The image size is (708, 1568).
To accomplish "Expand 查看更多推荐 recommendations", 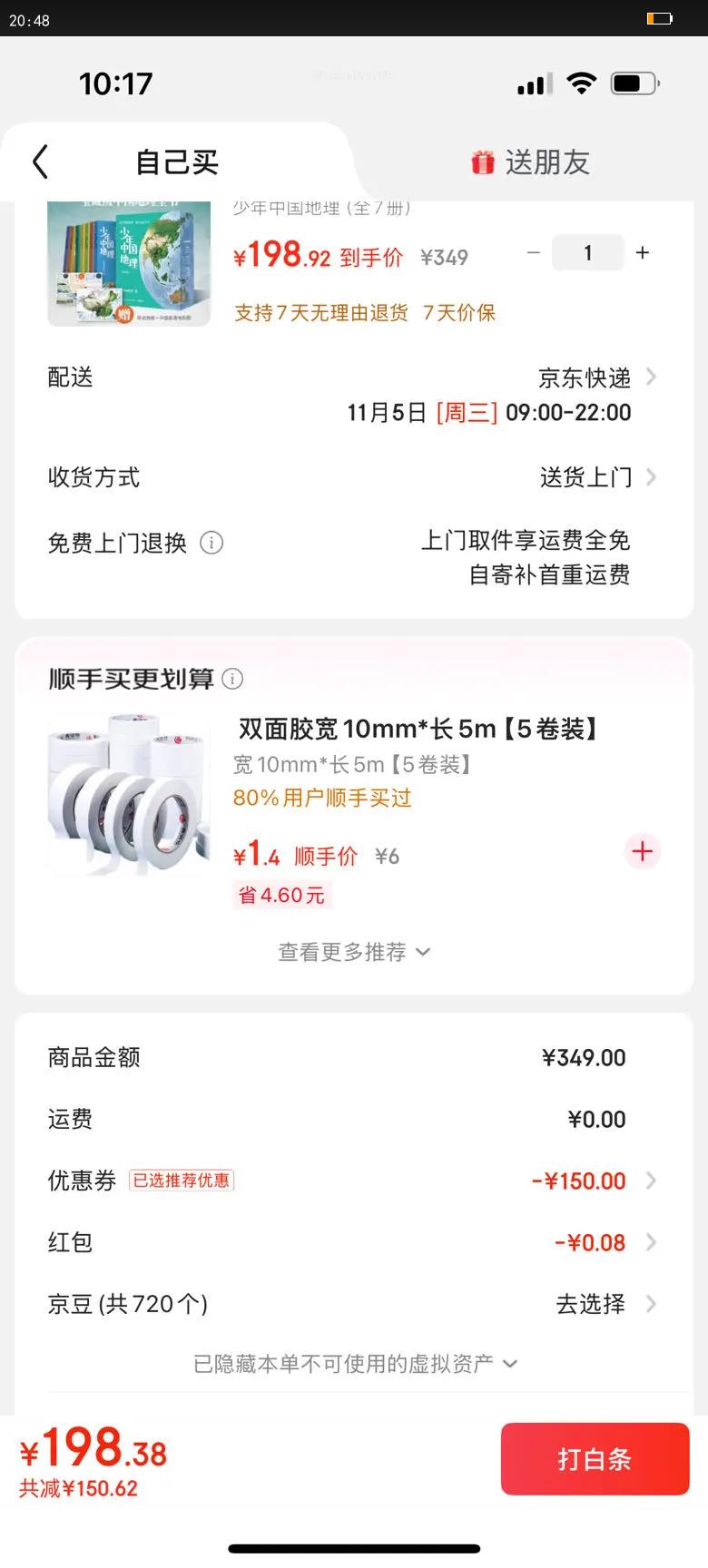I will click(354, 952).
